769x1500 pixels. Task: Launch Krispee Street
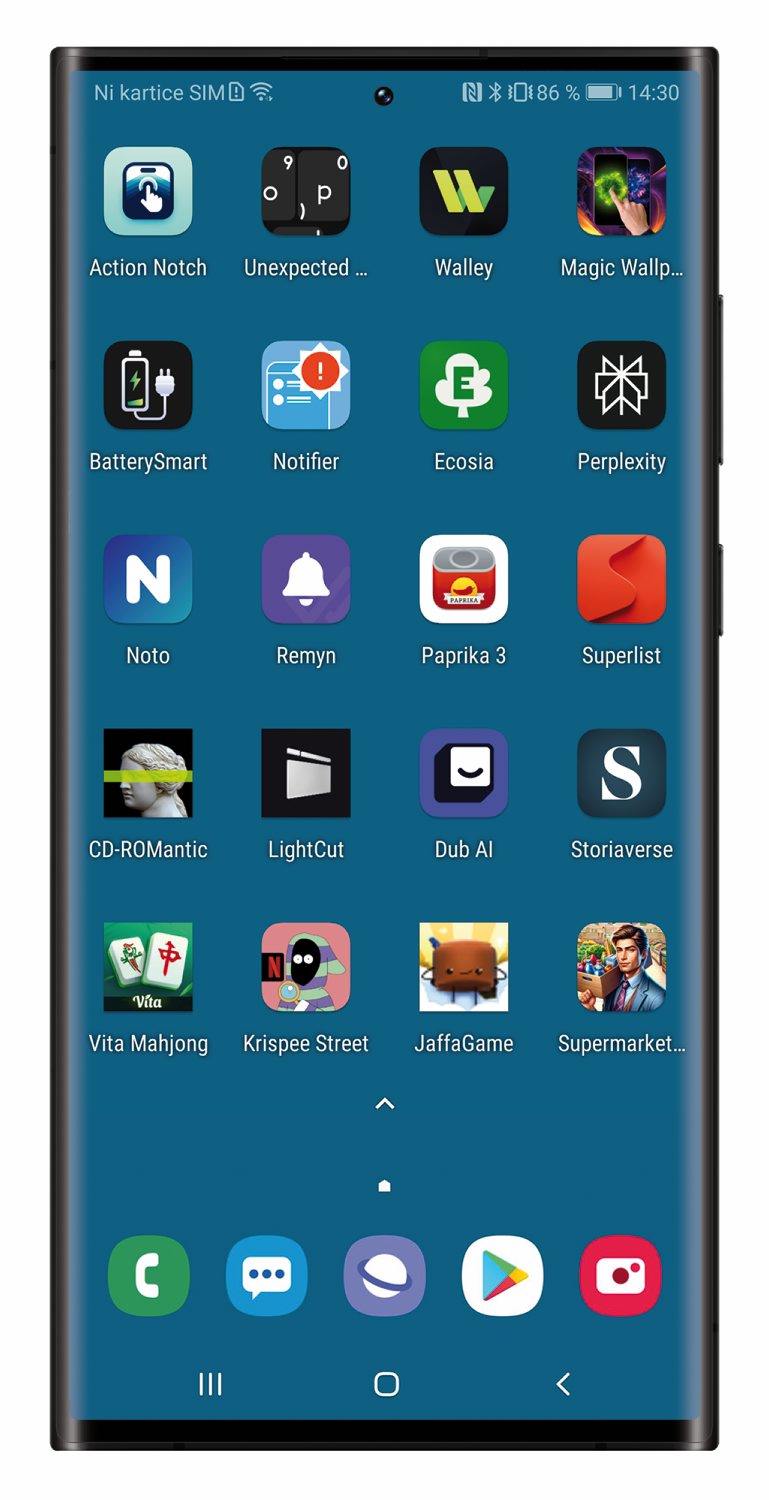pyautogui.click(x=306, y=967)
